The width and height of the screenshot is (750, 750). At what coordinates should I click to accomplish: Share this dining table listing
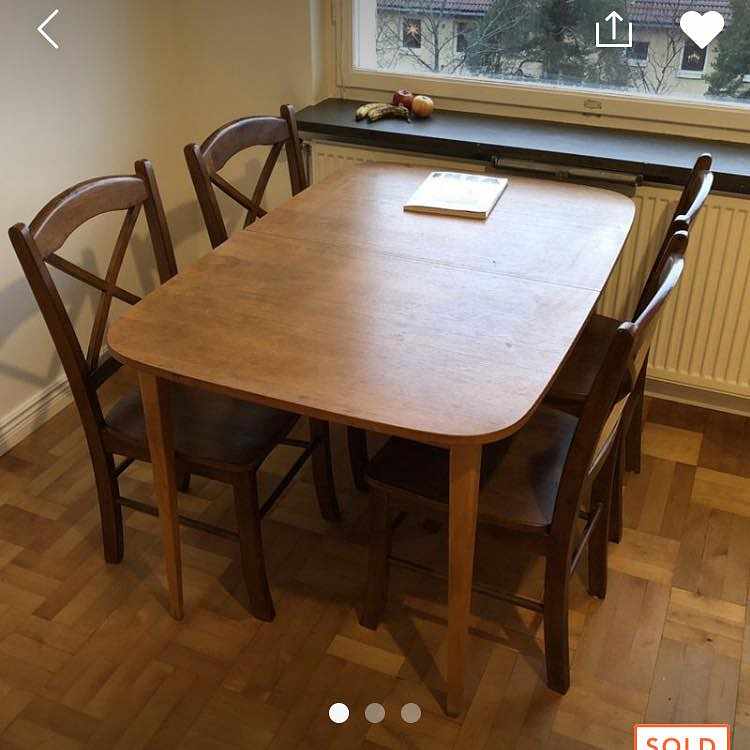pyautogui.click(x=614, y=30)
